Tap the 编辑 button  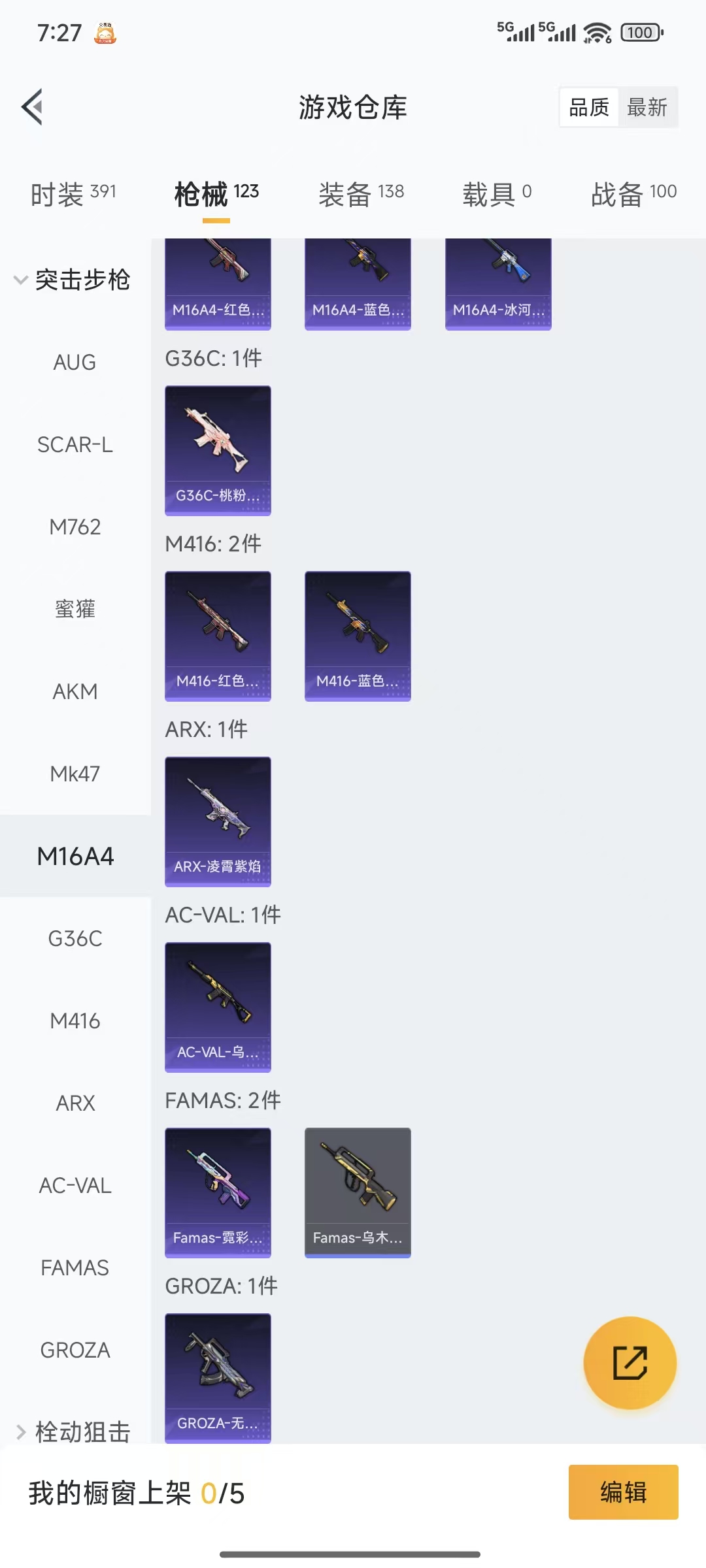[x=623, y=1492]
